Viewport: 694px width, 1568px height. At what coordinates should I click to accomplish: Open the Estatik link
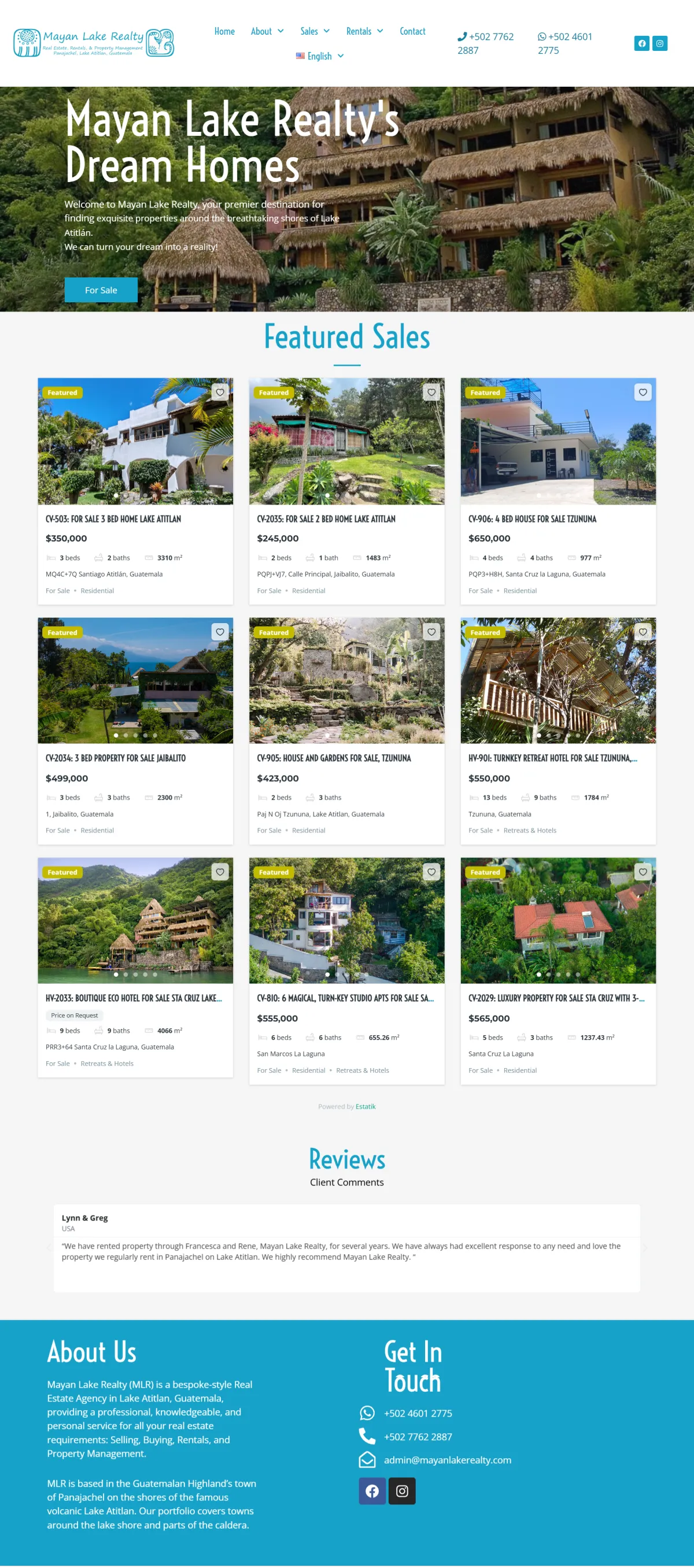pos(366,1107)
